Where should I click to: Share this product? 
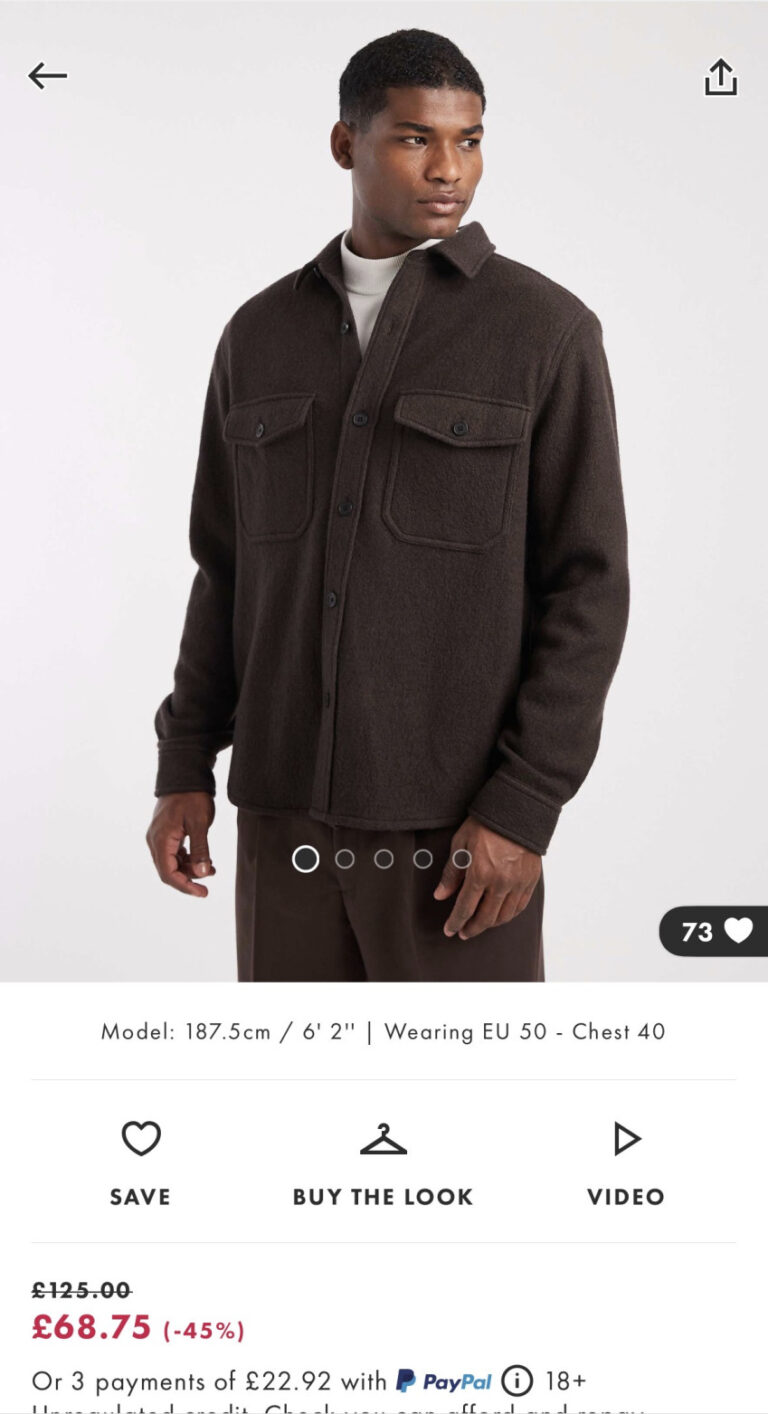pos(720,77)
